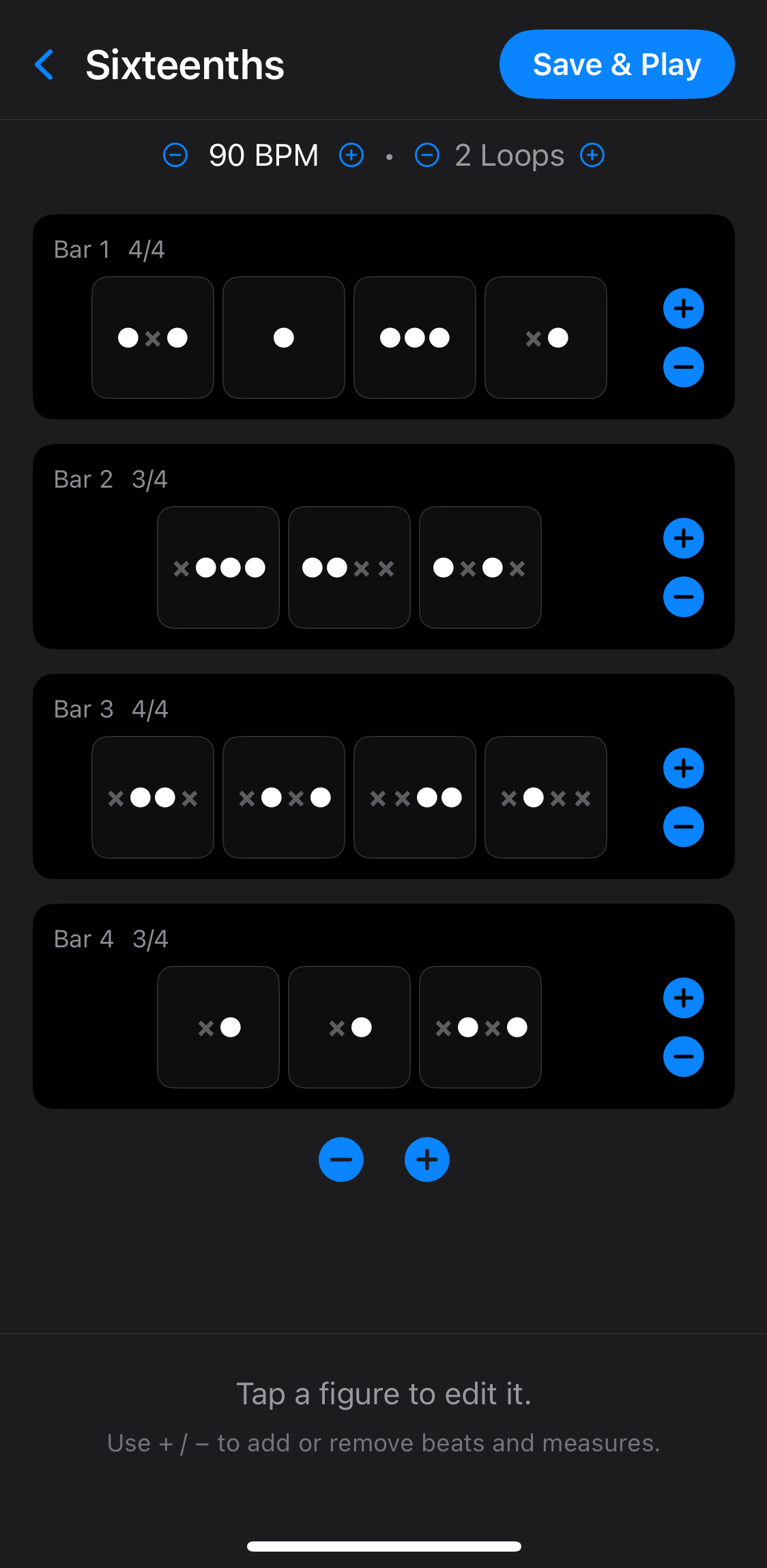This screenshot has height=1568, width=767.
Task: Add a beat to Bar 3
Action: pyautogui.click(x=683, y=769)
